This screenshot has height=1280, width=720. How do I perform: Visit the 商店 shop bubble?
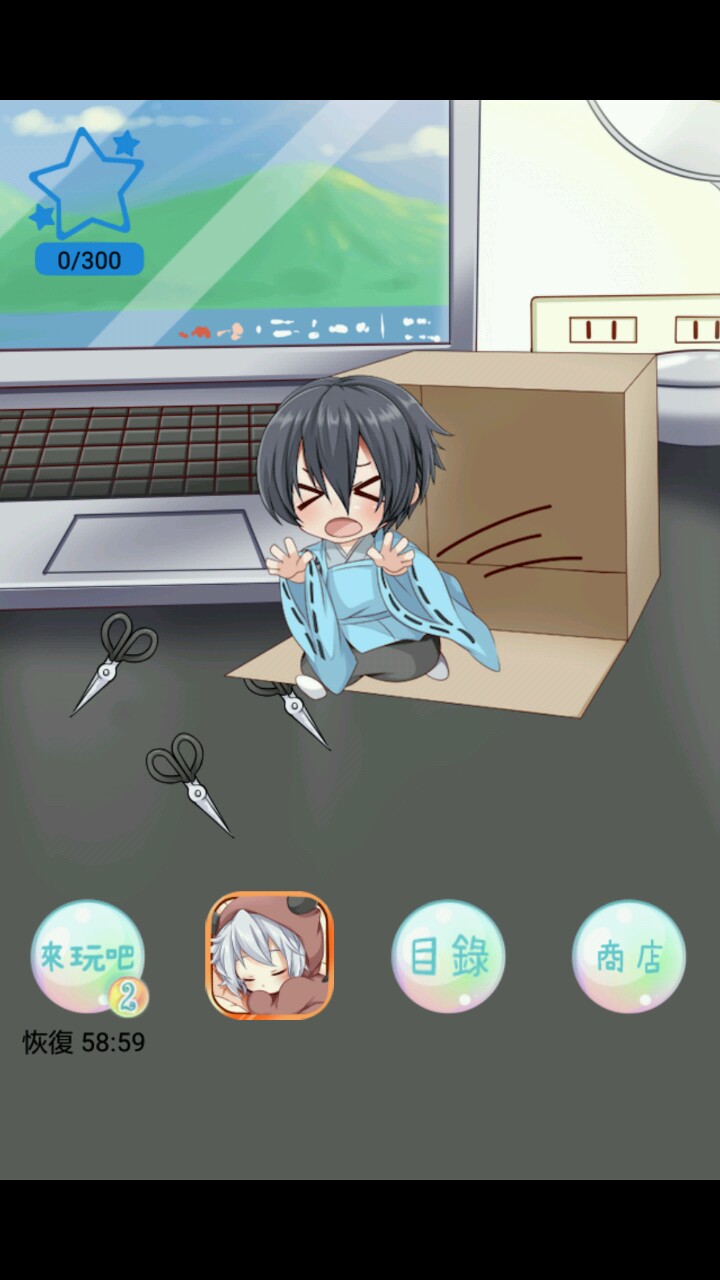629,957
